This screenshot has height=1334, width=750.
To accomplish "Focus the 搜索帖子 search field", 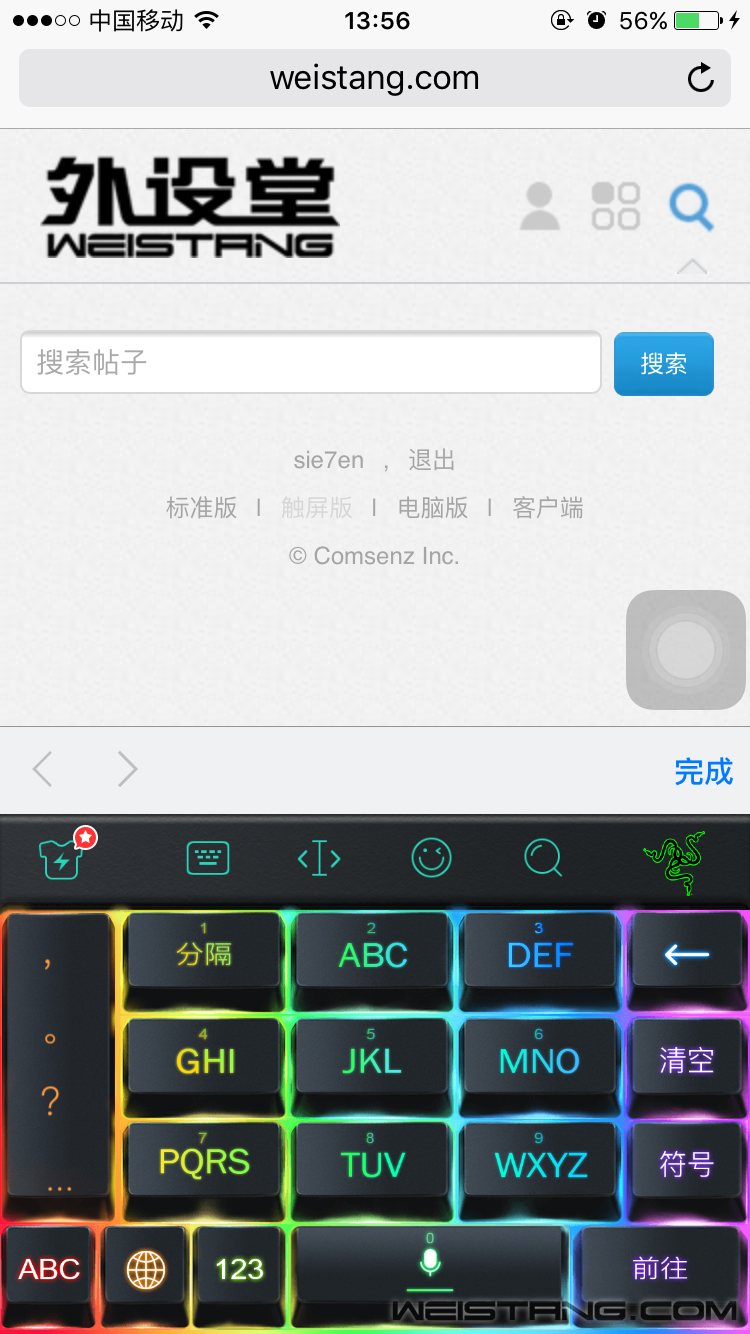I will click(310, 362).
